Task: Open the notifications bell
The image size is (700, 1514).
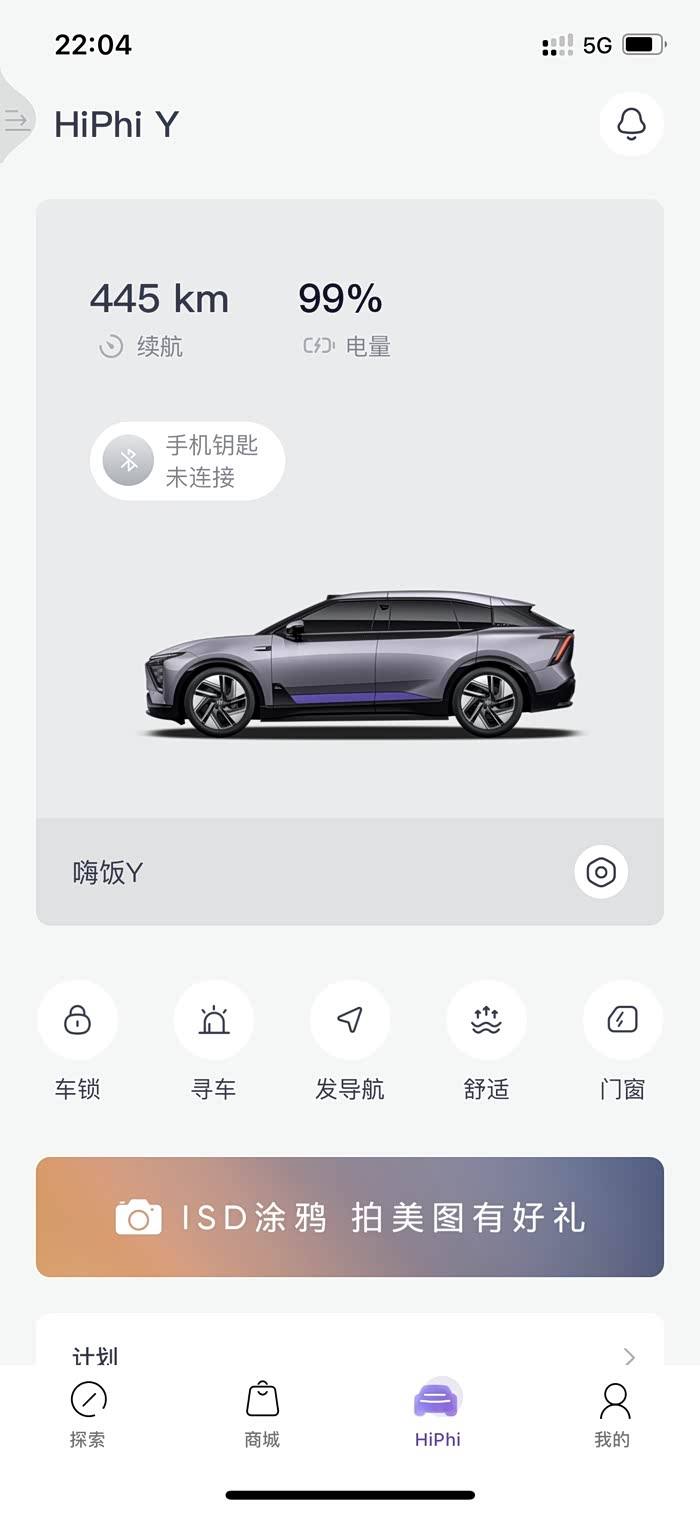Action: pos(631,124)
